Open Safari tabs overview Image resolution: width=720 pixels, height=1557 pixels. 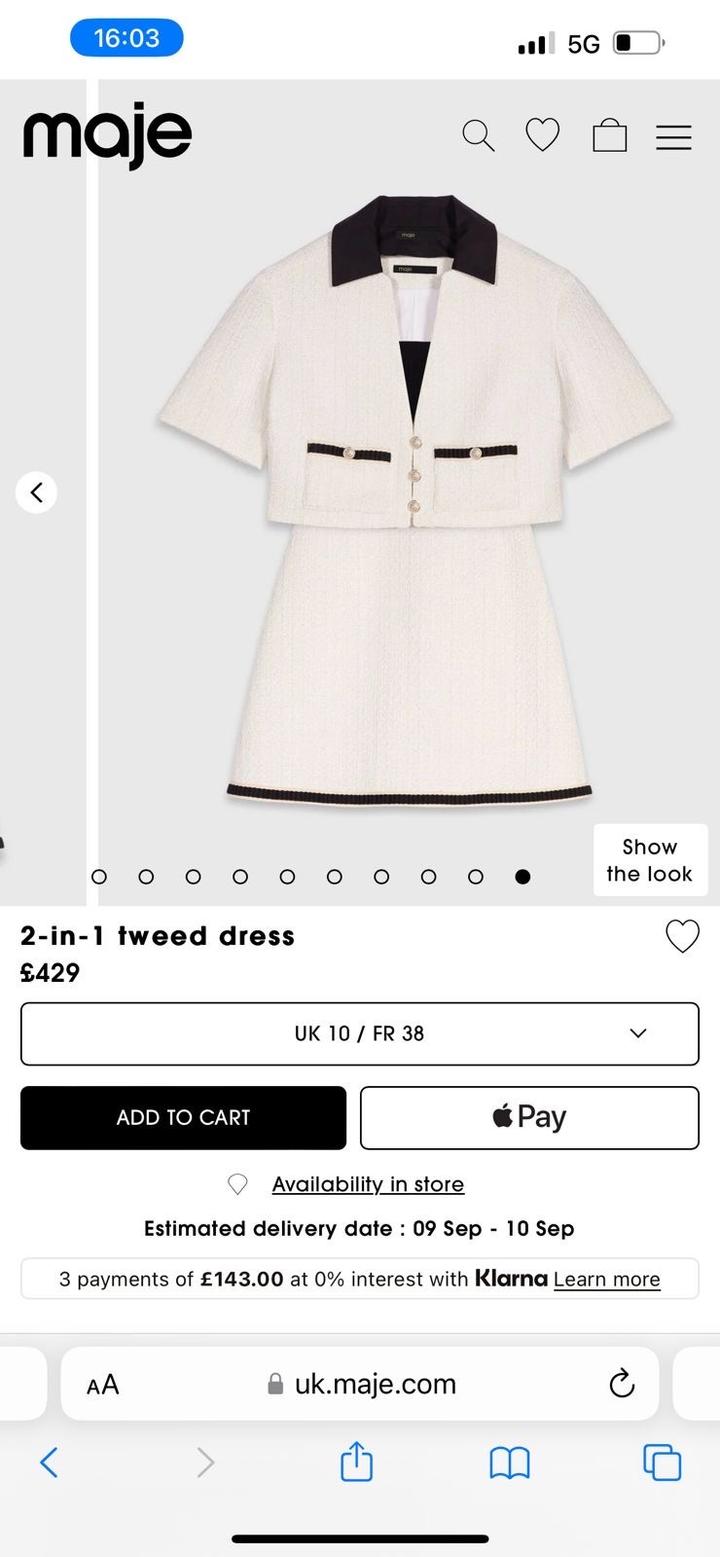(662, 1463)
